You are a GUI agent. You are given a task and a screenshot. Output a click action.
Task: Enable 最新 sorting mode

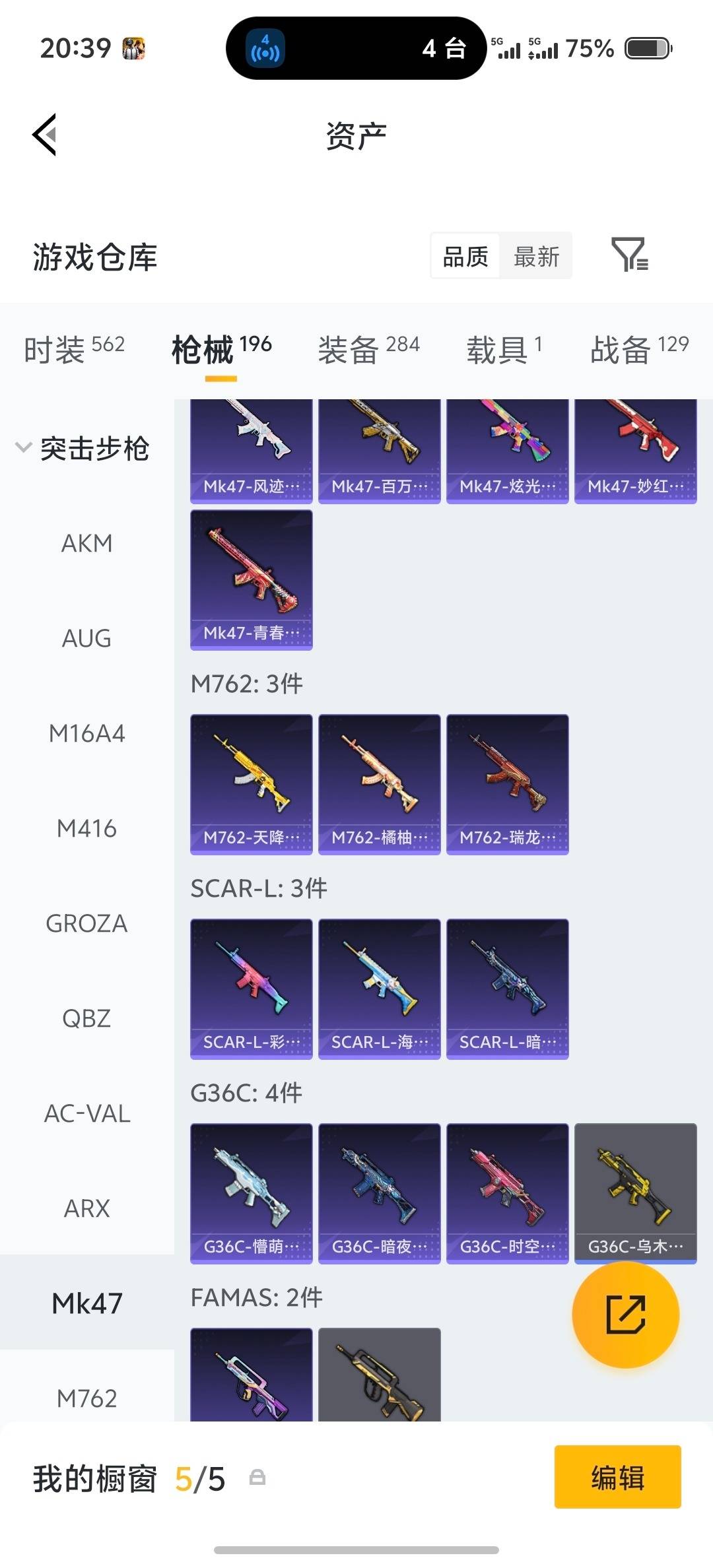(x=536, y=256)
